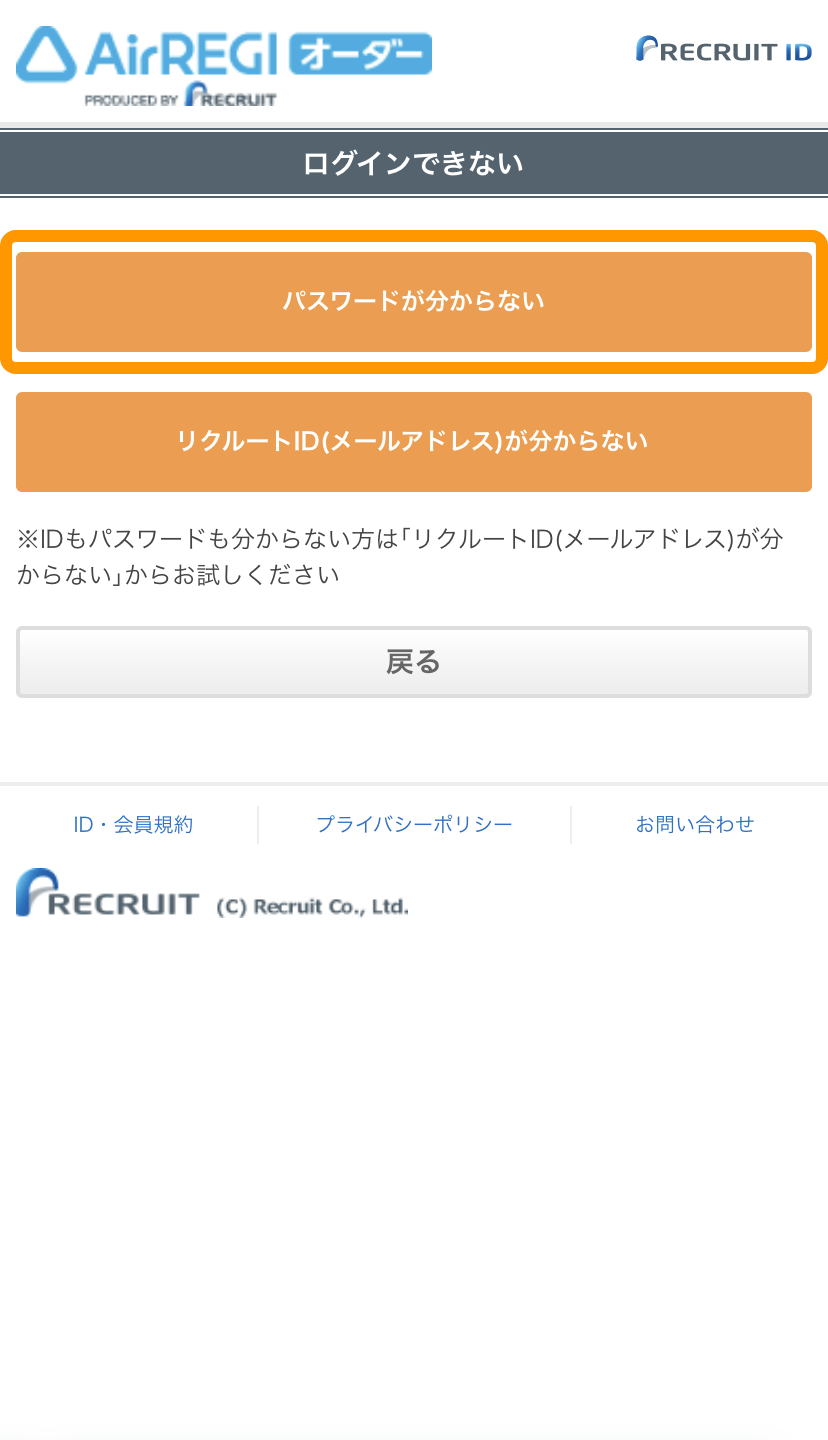Select the パスワードが分からない option

pos(414,301)
